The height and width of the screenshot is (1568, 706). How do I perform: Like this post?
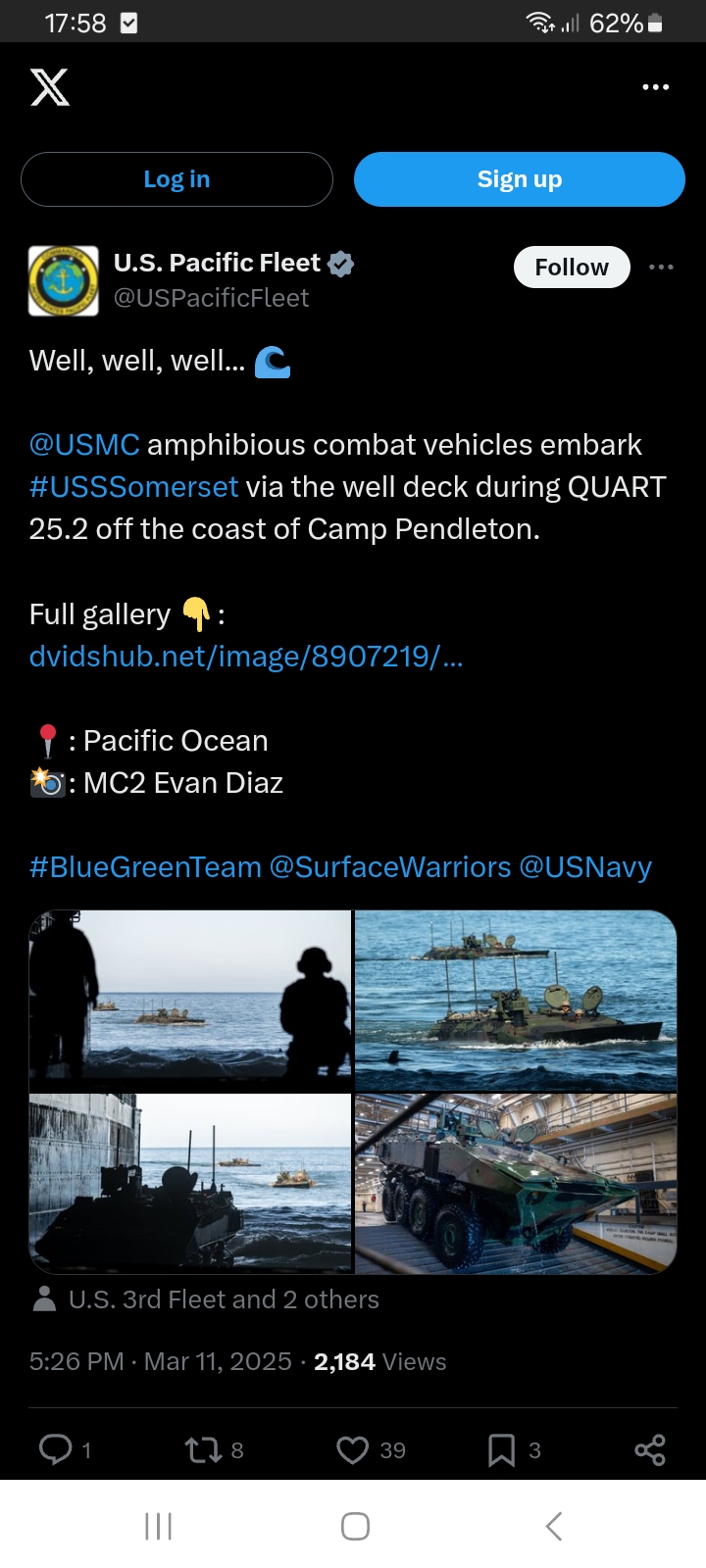371,1449
